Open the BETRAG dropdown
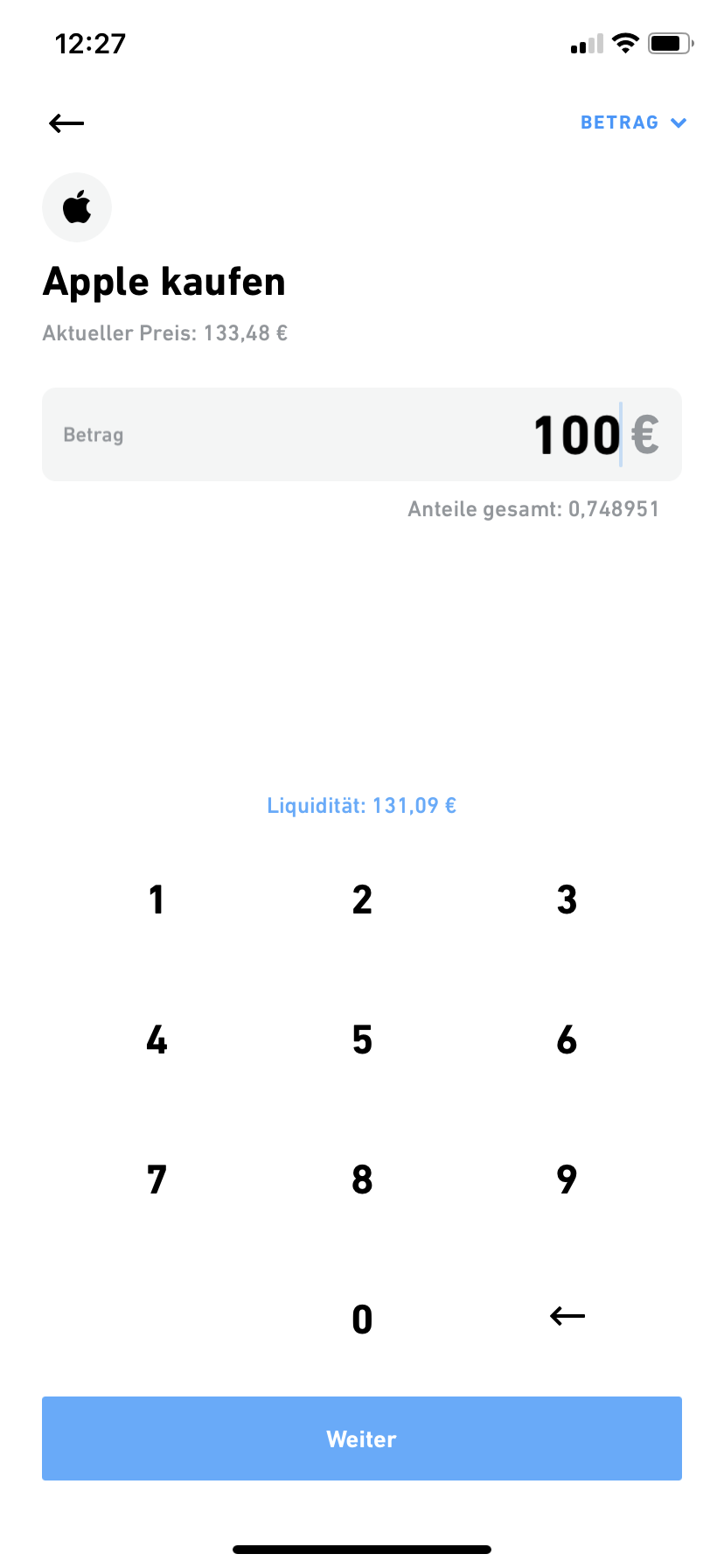Screen dimensions: 724x1568 pyautogui.click(x=633, y=122)
